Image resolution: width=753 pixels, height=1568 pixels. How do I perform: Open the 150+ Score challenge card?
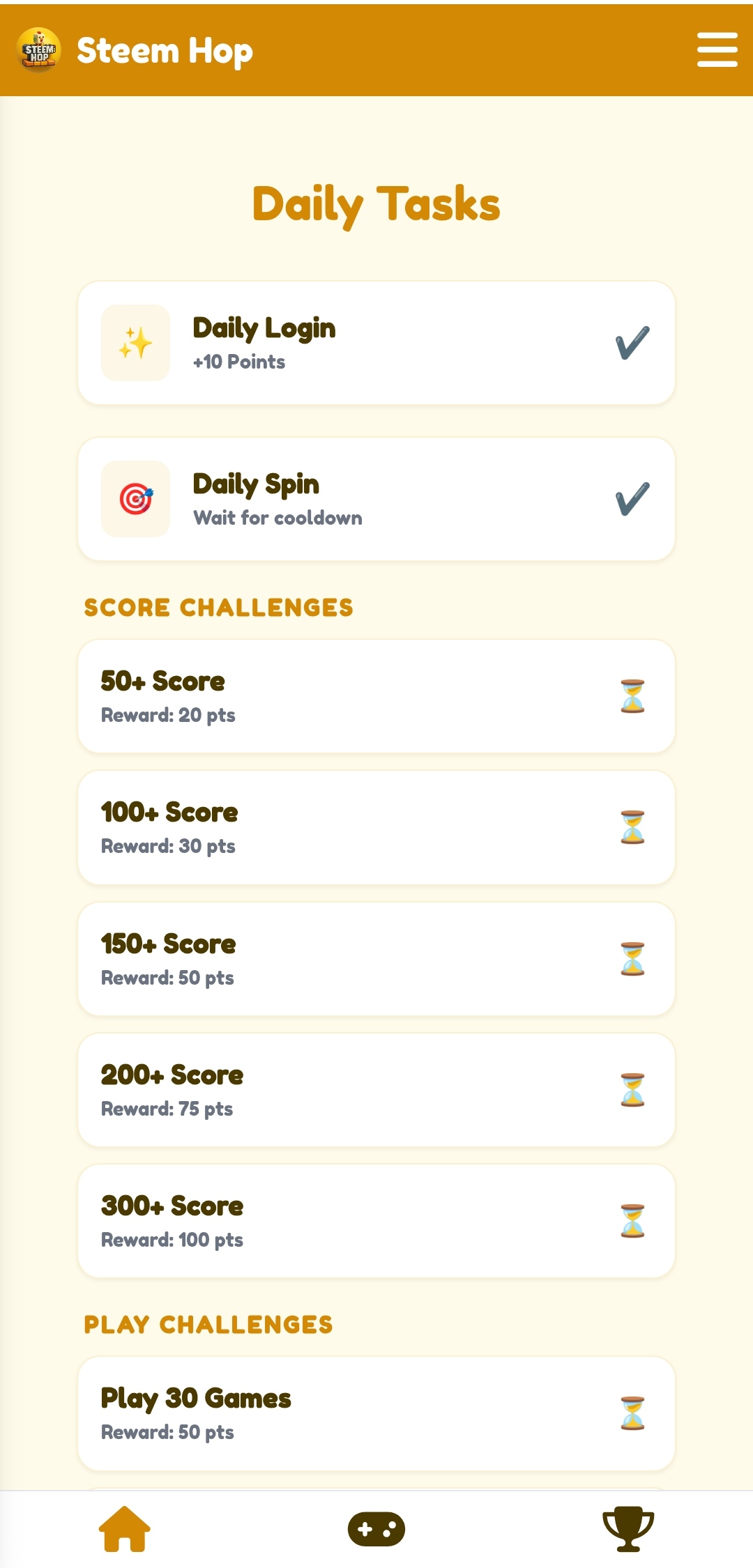pos(376,959)
